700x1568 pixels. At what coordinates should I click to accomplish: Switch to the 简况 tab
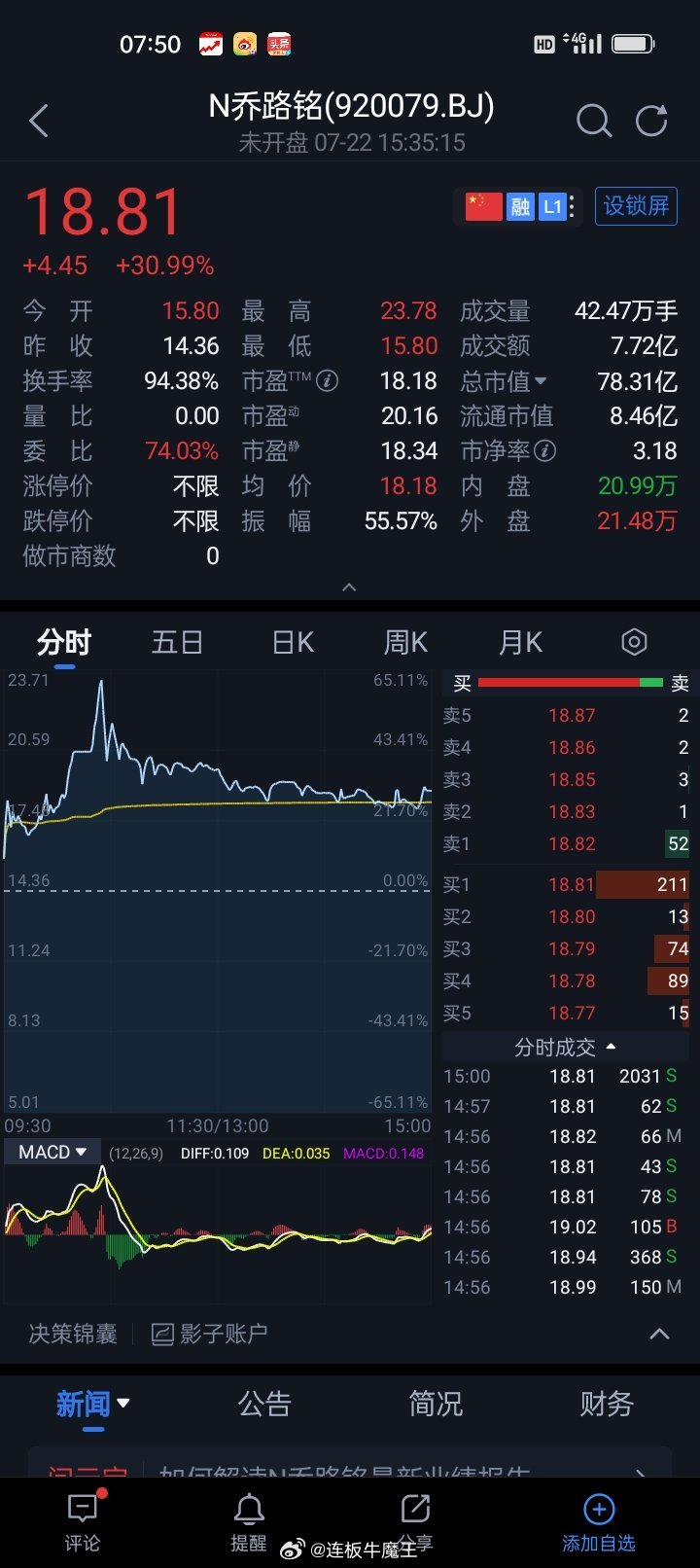click(436, 1404)
